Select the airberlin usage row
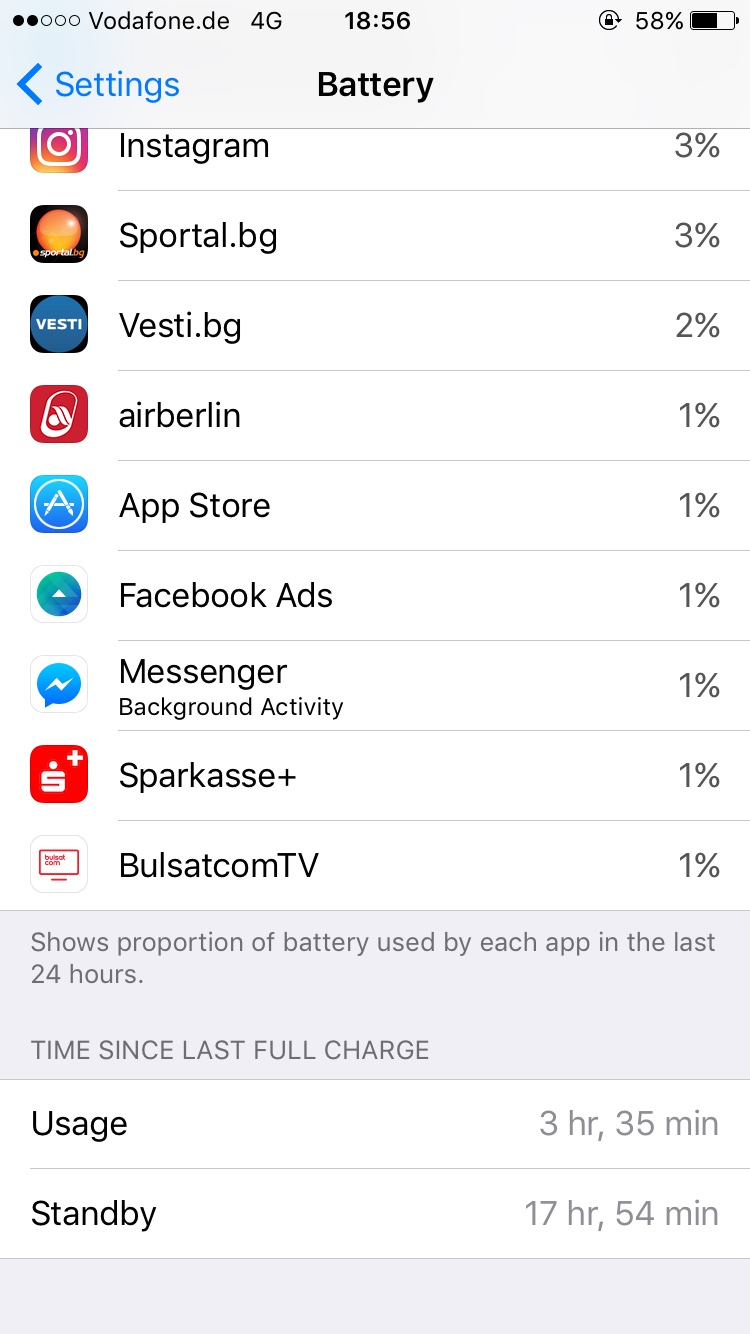Viewport: 750px width, 1334px height. [375, 415]
